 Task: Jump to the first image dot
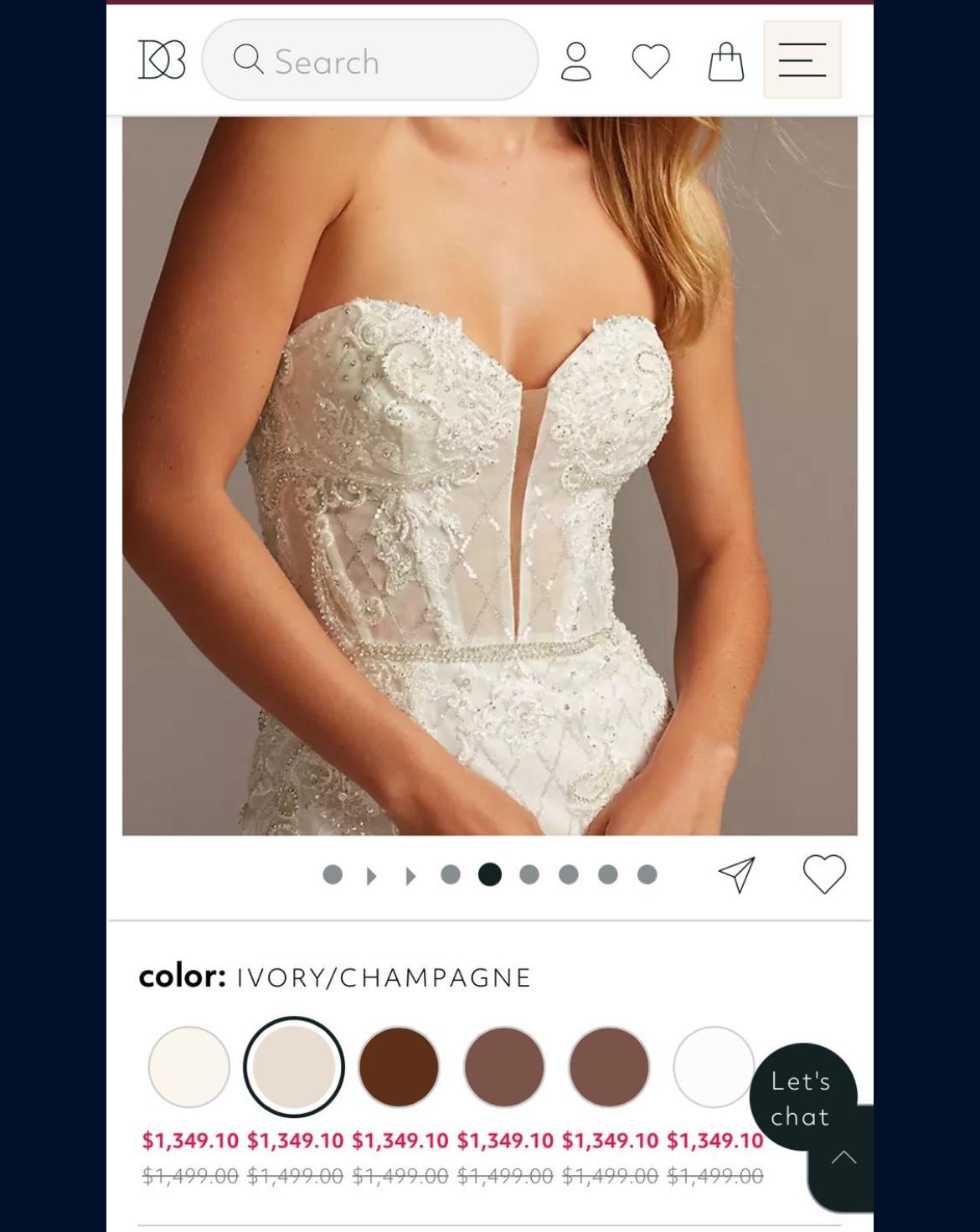pyautogui.click(x=333, y=875)
